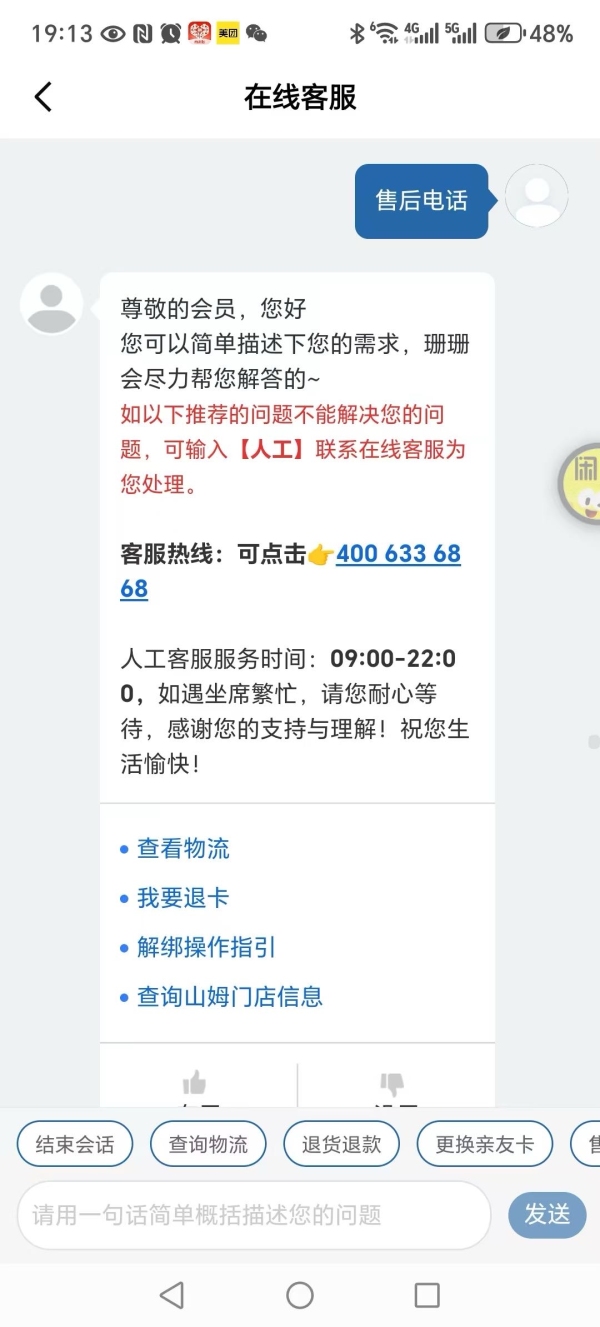Image resolution: width=600 pixels, height=1327 pixels.
Task: Tap 结束会话 chip
Action: pyautogui.click(x=75, y=1145)
